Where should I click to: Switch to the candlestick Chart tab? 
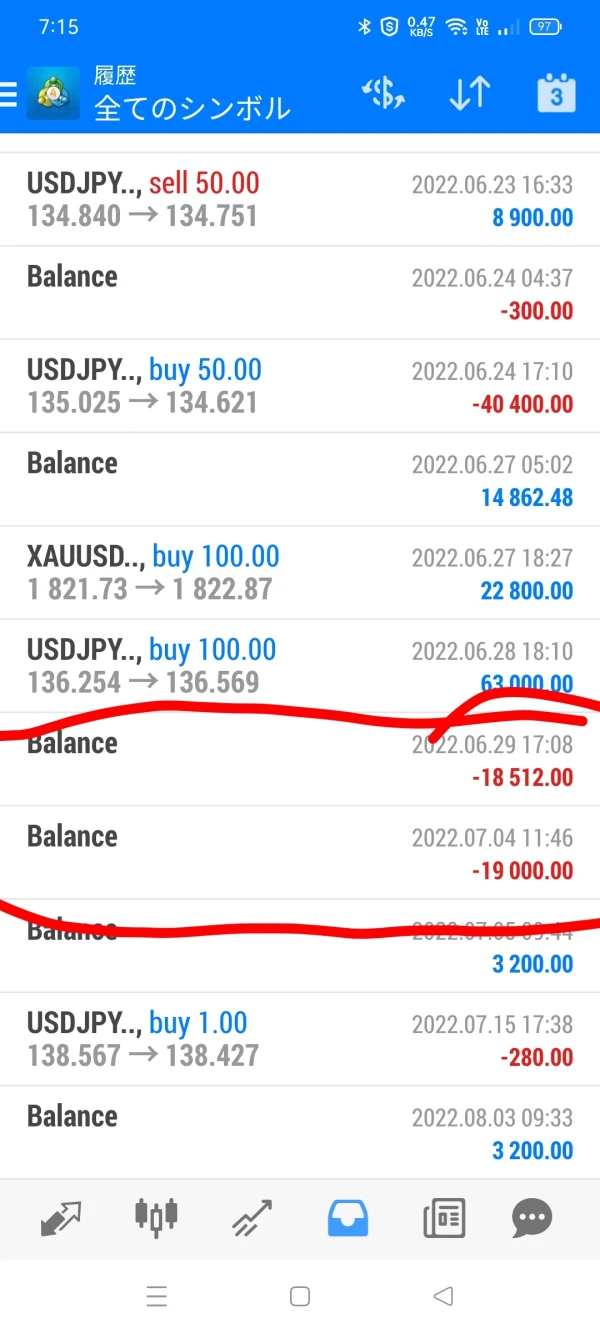[156, 1217]
